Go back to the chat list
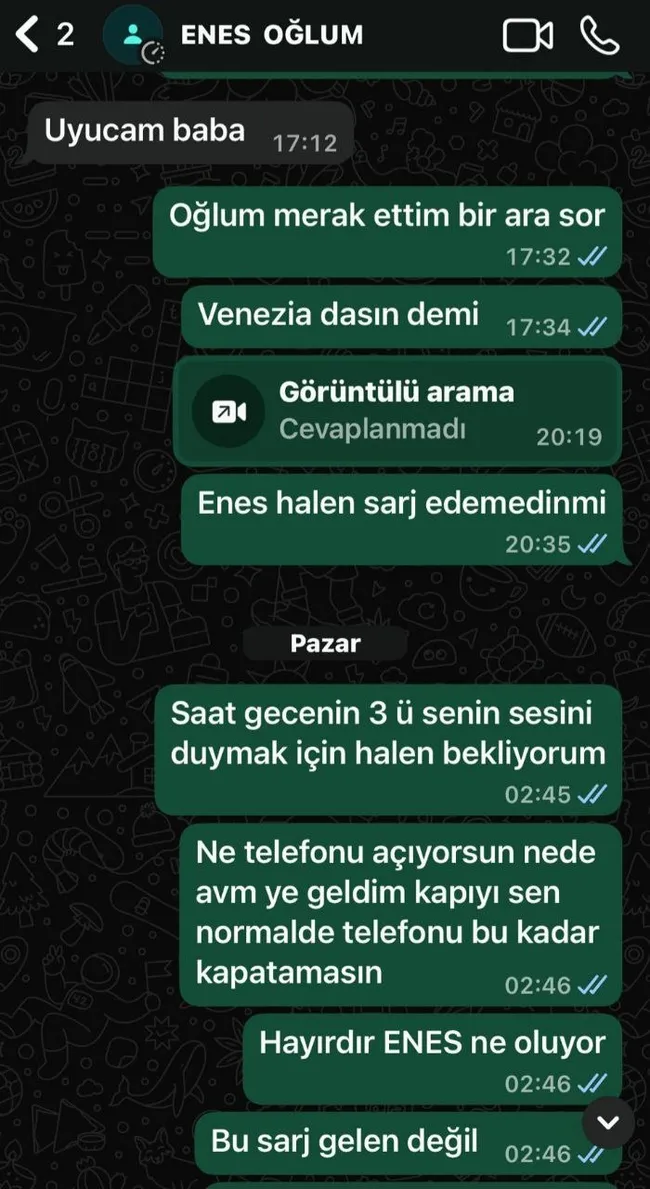 [30, 36]
